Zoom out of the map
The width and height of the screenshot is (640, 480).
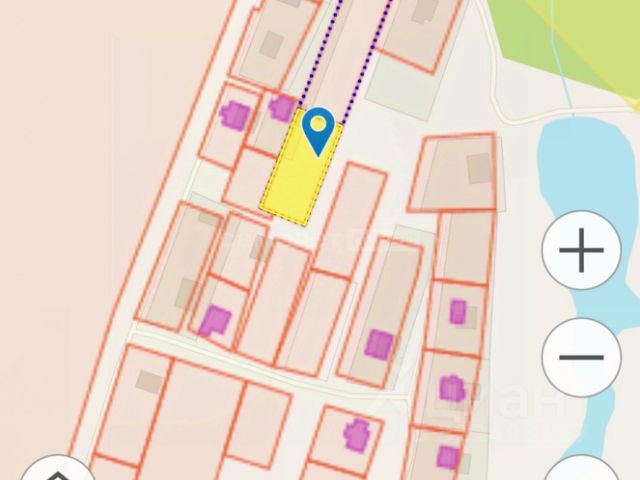tap(581, 357)
